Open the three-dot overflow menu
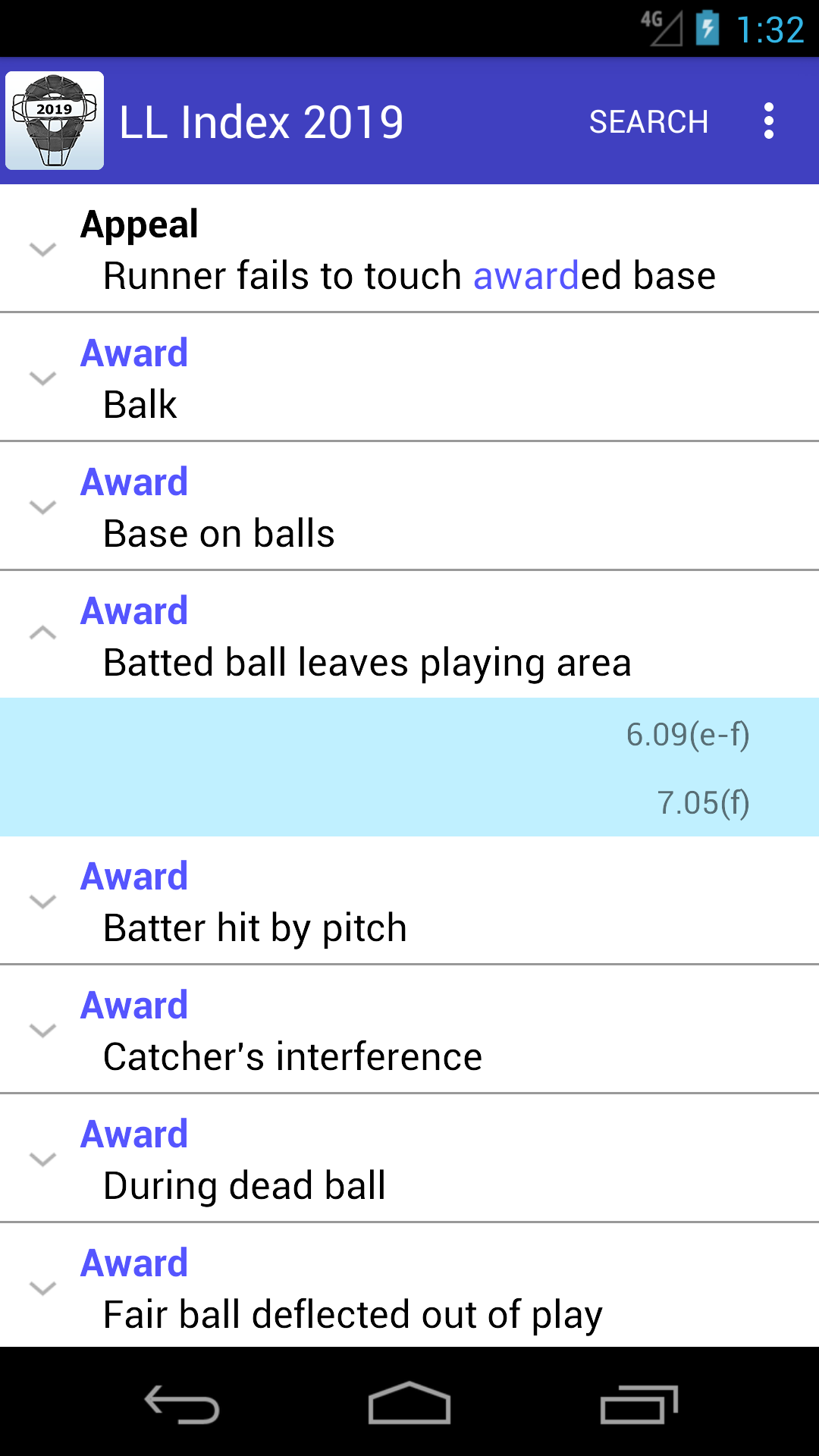Screen dimensions: 819x1456 pyautogui.click(x=769, y=121)
